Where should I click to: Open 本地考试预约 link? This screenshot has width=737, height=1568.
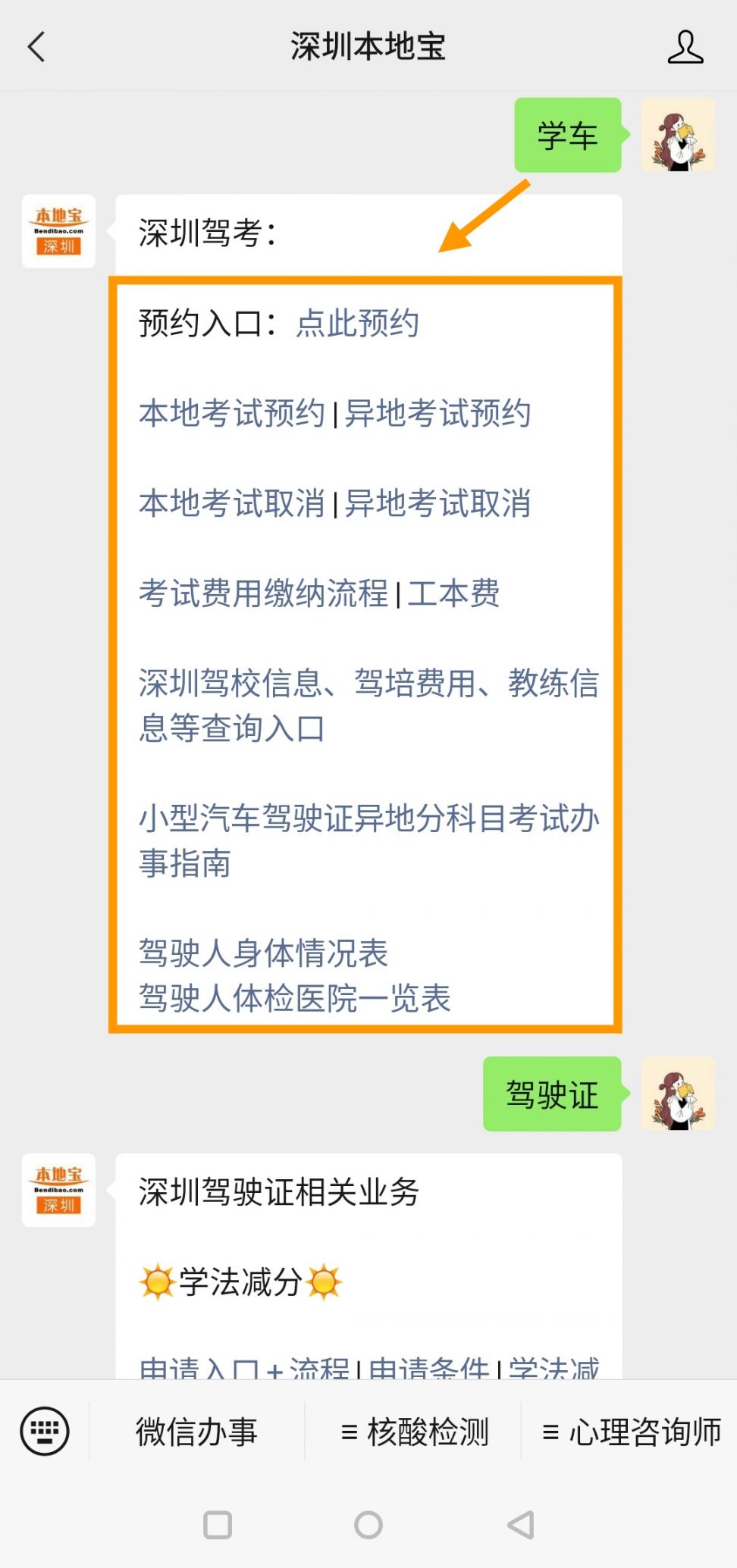231,414
